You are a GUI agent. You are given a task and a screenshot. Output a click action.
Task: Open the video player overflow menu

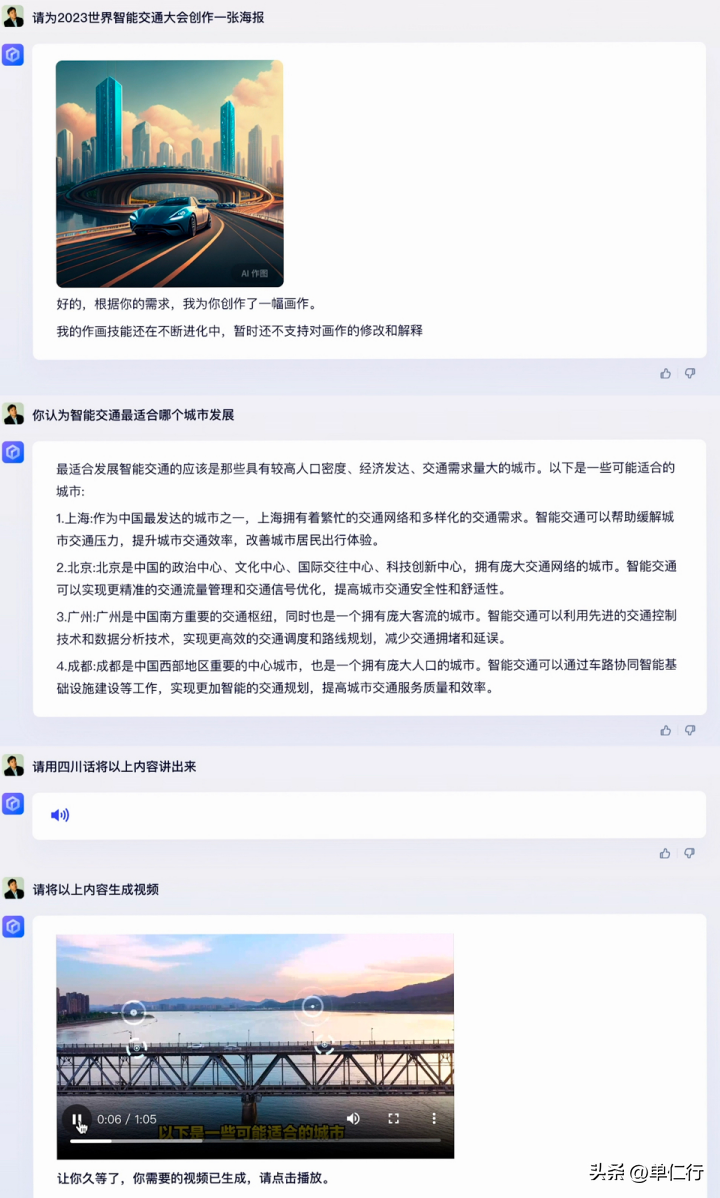click(434, 1118)
